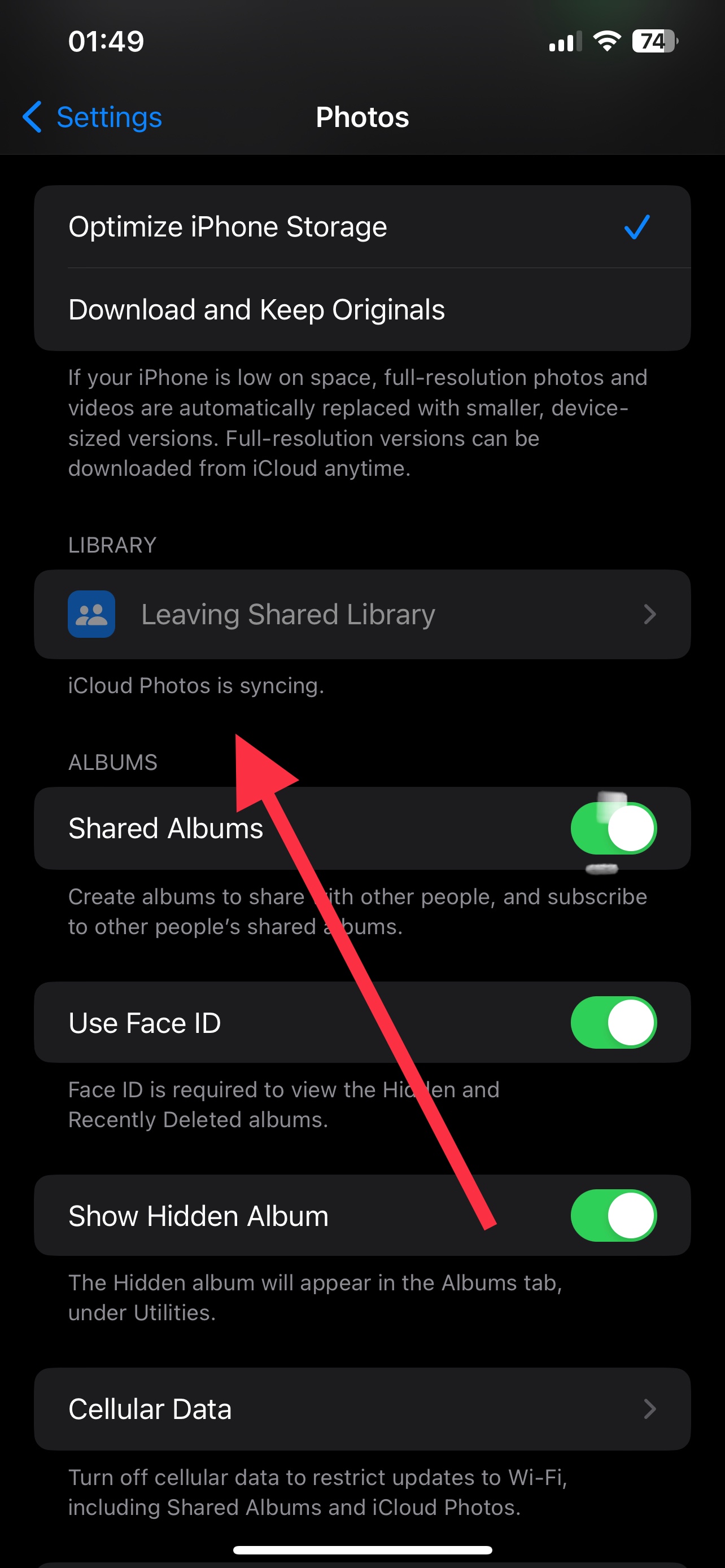Choose Download and Keep Originals
The height and width of the screenshot is (1568, 725).
coord(362,310)
